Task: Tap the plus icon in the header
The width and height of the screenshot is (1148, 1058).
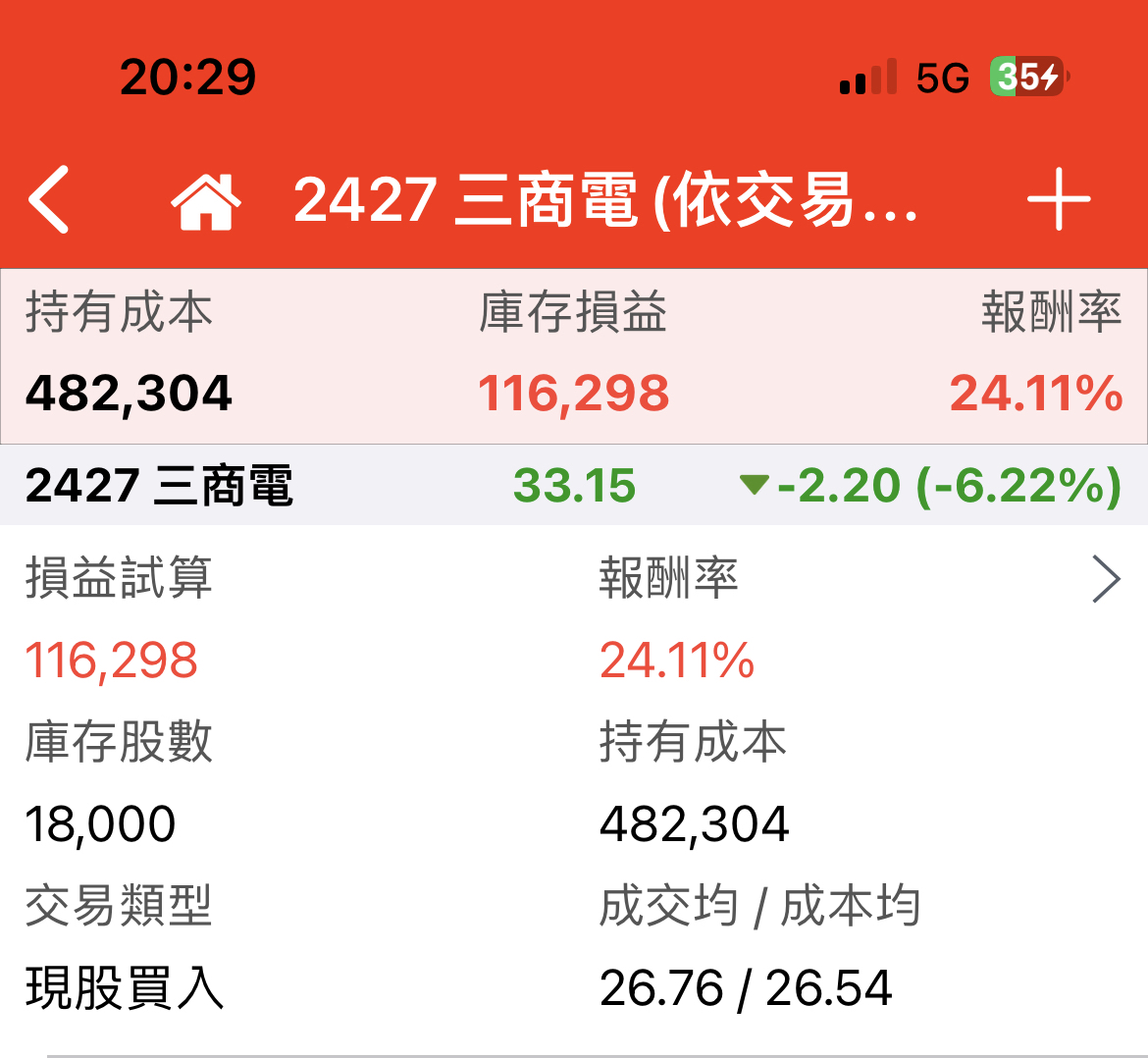Action: (x=1059, y=199)
